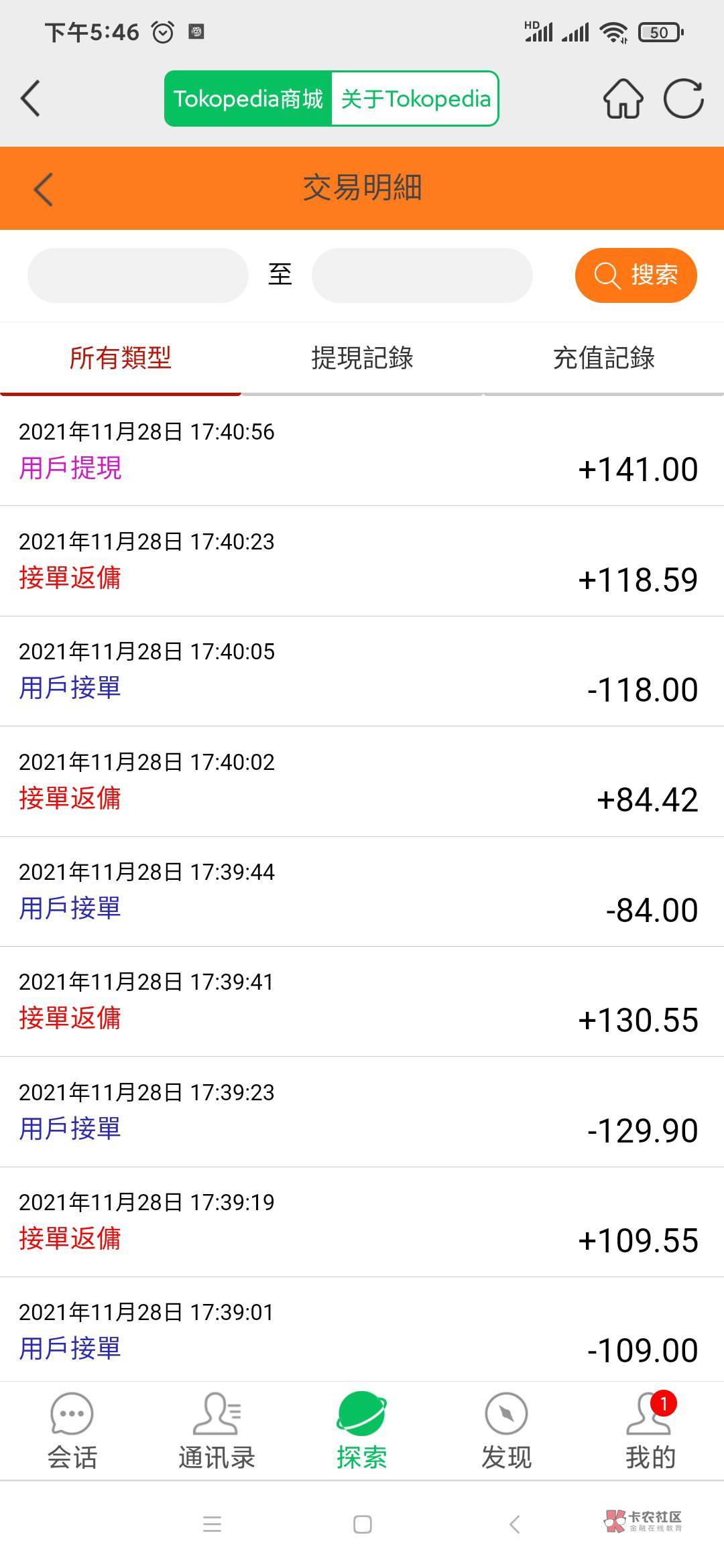Tap the system home button
Image resolution: width=724 pixels, height=1568 pixels.
tap(363, 1525)
